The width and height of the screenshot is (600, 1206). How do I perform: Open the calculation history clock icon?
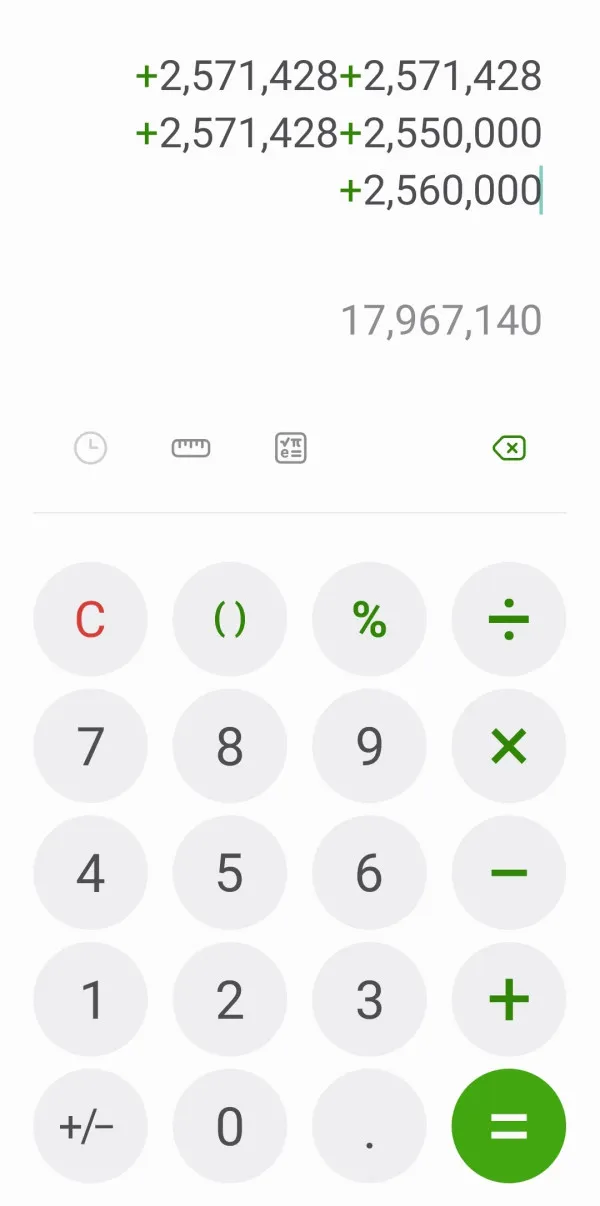(91, 447)
